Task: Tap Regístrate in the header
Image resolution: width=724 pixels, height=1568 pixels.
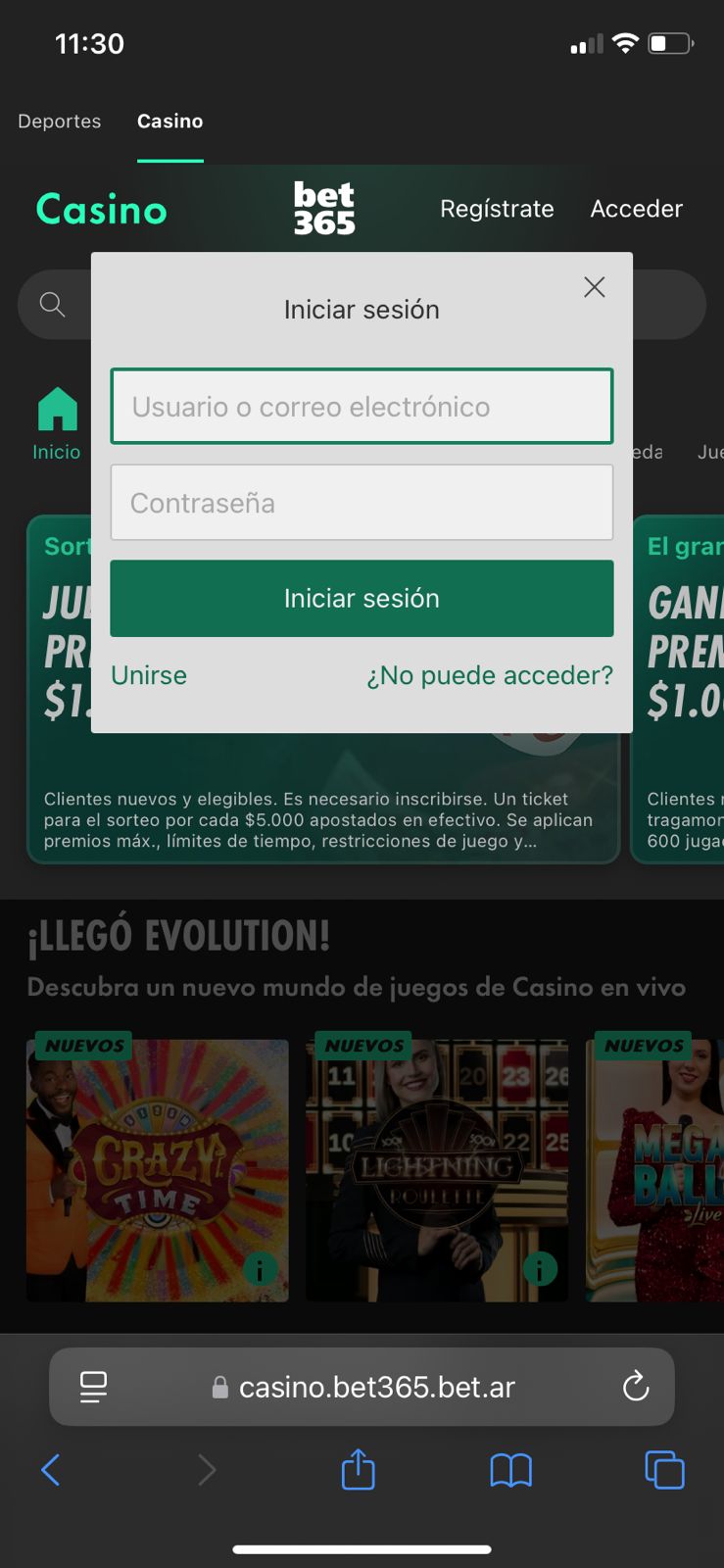Action: coord(497,209)
